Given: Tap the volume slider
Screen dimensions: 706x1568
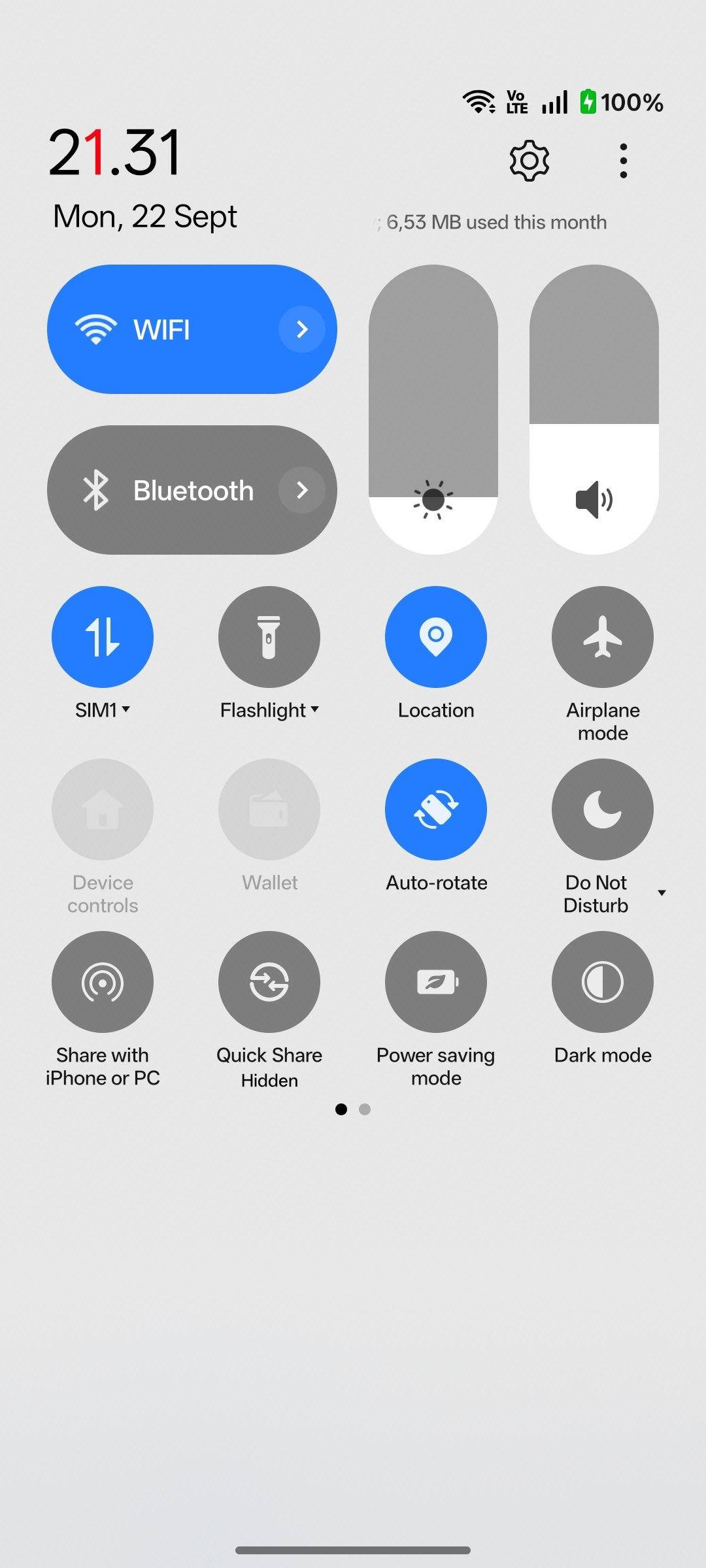Looking at the screenshot, I should [594, 410].
